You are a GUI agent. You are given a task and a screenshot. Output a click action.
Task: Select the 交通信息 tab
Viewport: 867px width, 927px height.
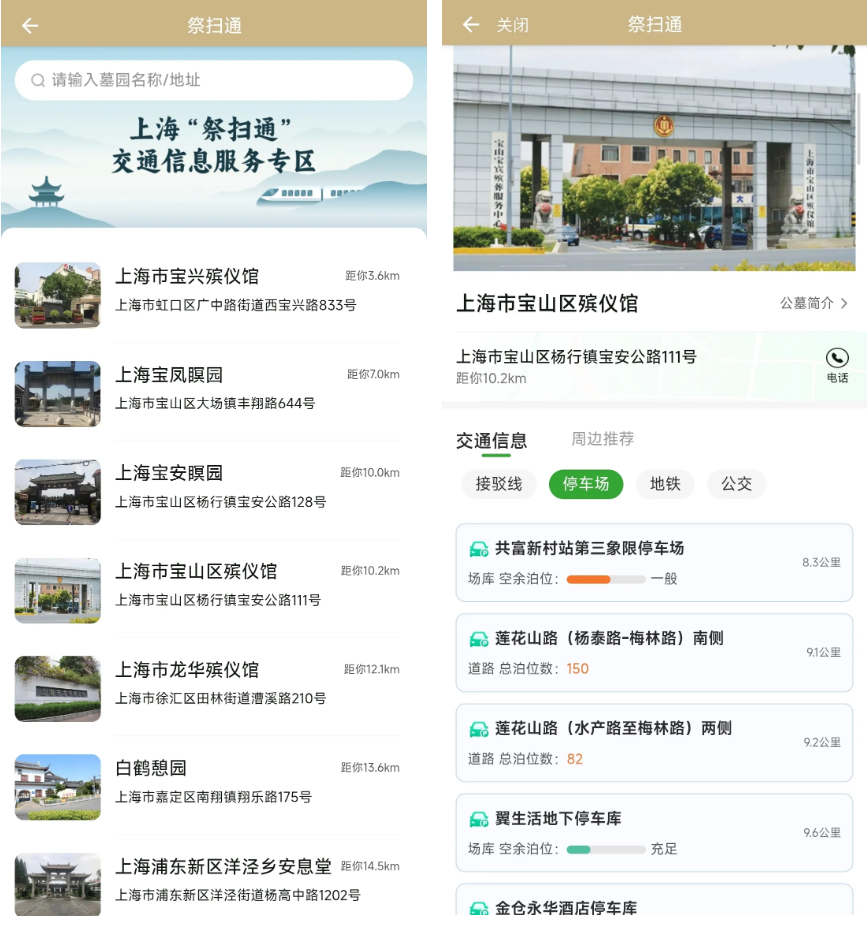491,440
